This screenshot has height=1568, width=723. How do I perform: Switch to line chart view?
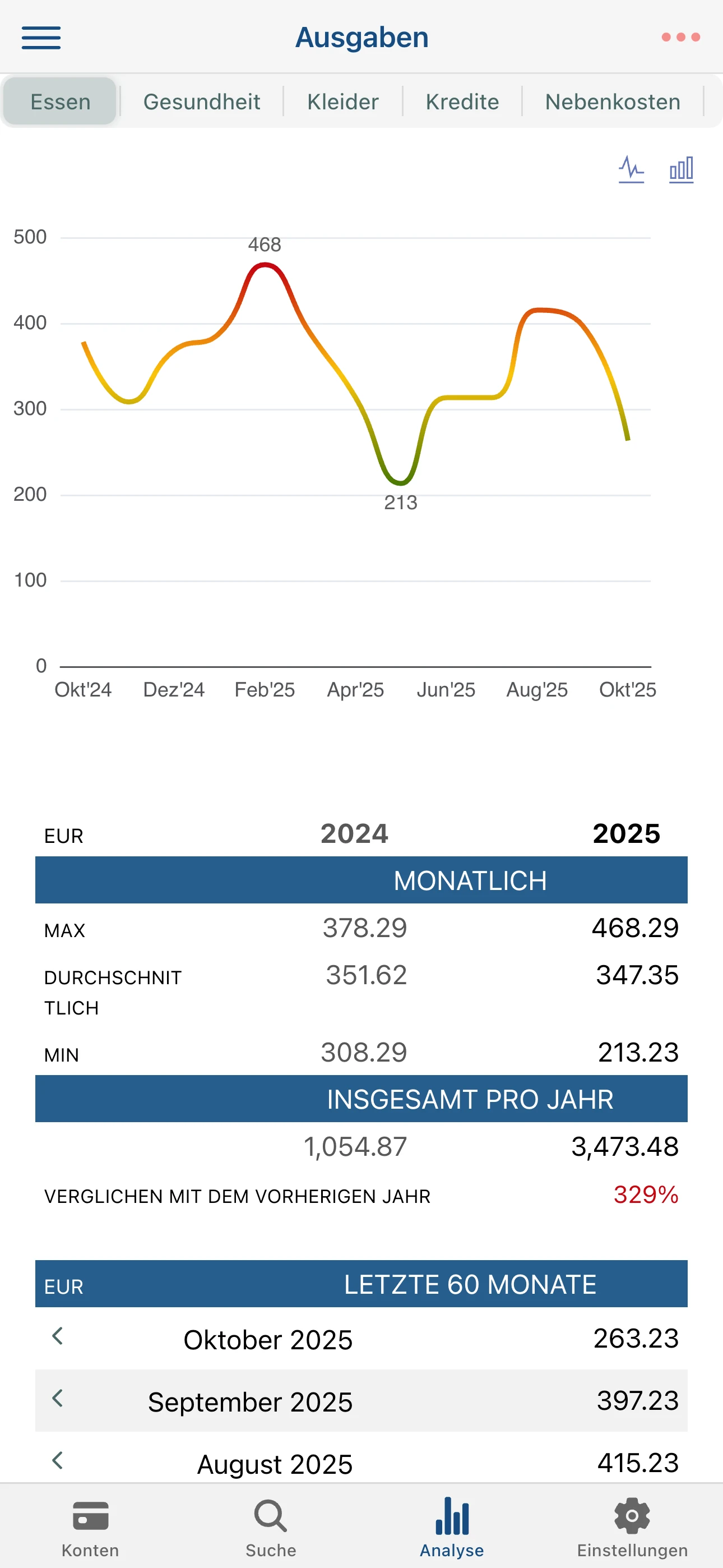(631, 170)
